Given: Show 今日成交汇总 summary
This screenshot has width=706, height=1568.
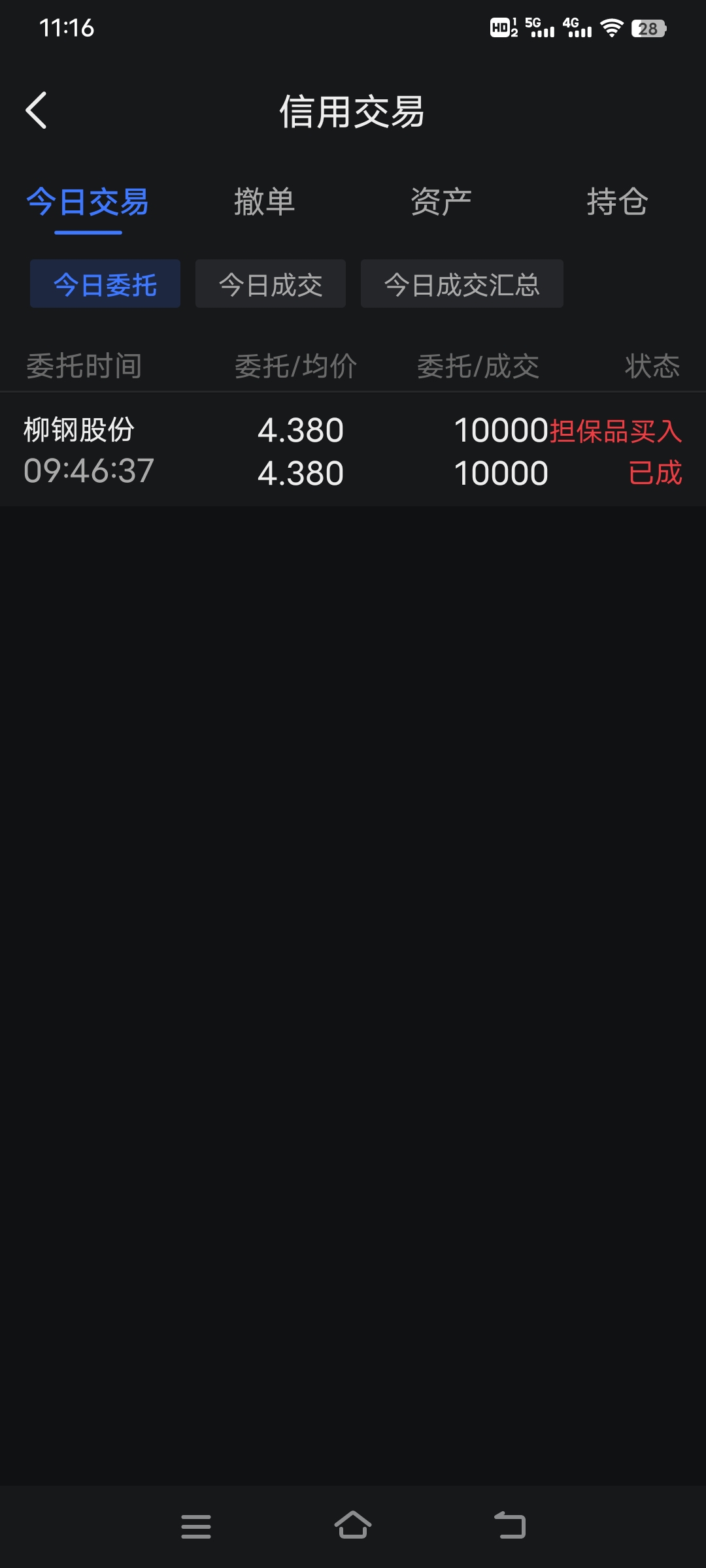Looking at the screenshot, I should [462, 284].
